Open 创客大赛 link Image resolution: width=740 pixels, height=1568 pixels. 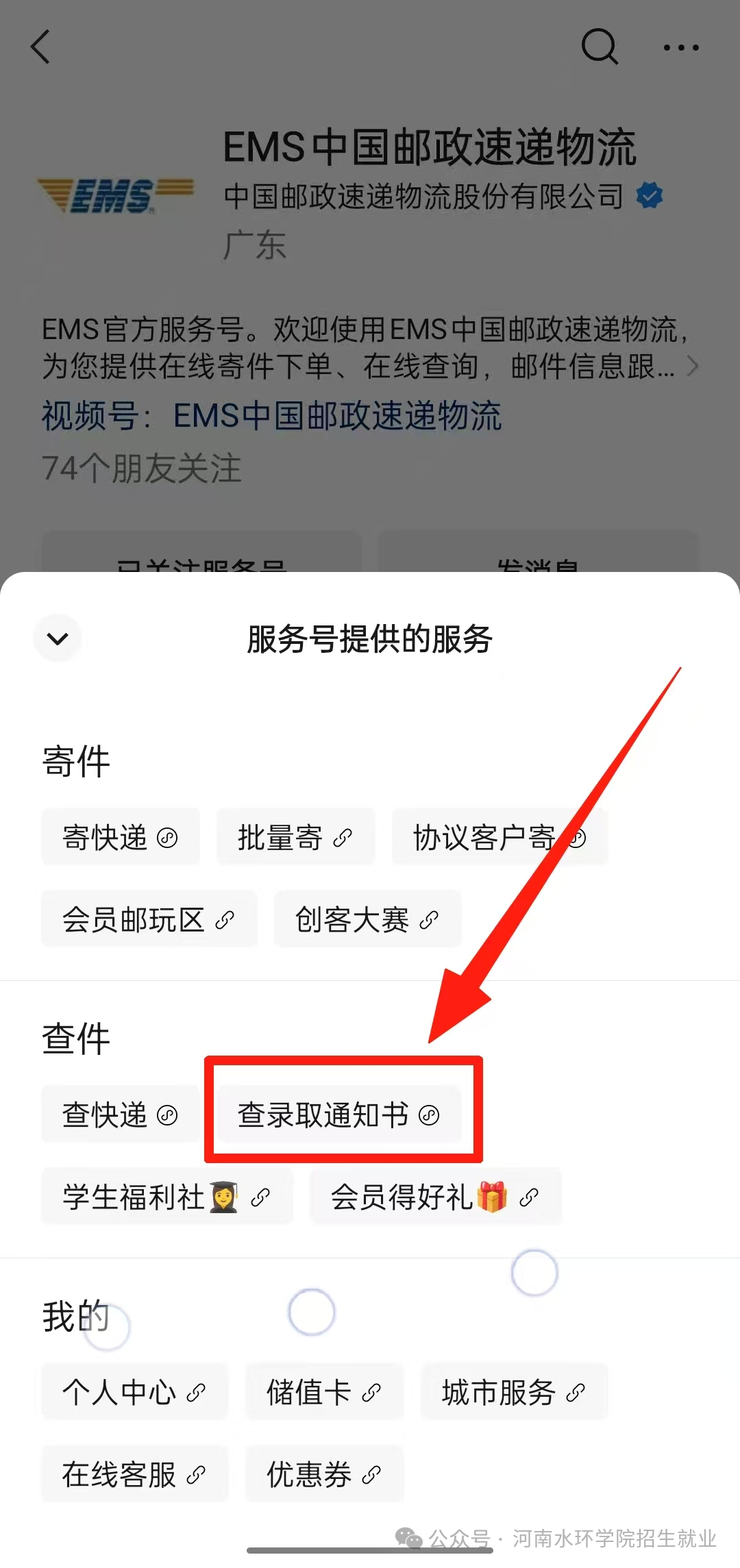click(367, 919)
